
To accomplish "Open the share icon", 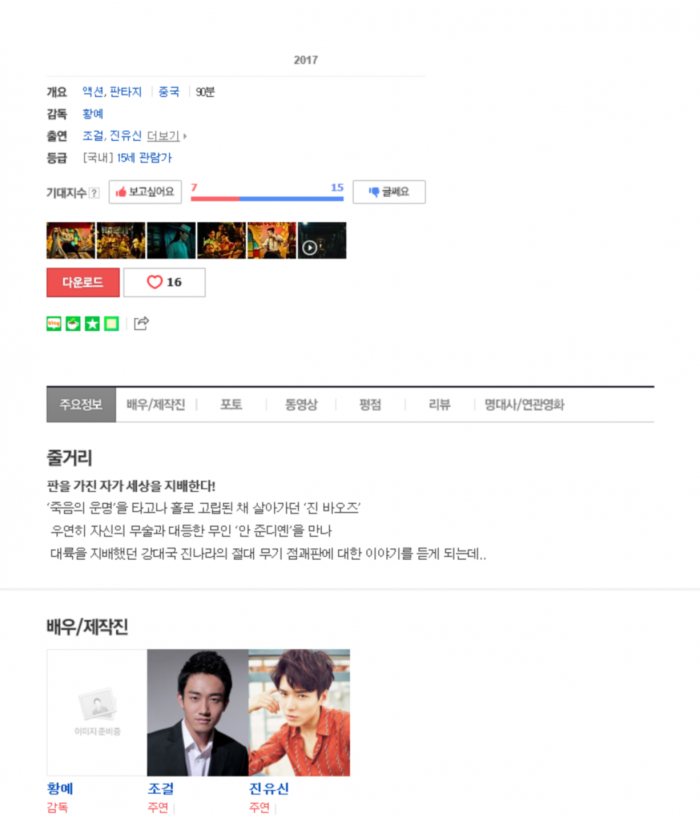I will point(141,323).
